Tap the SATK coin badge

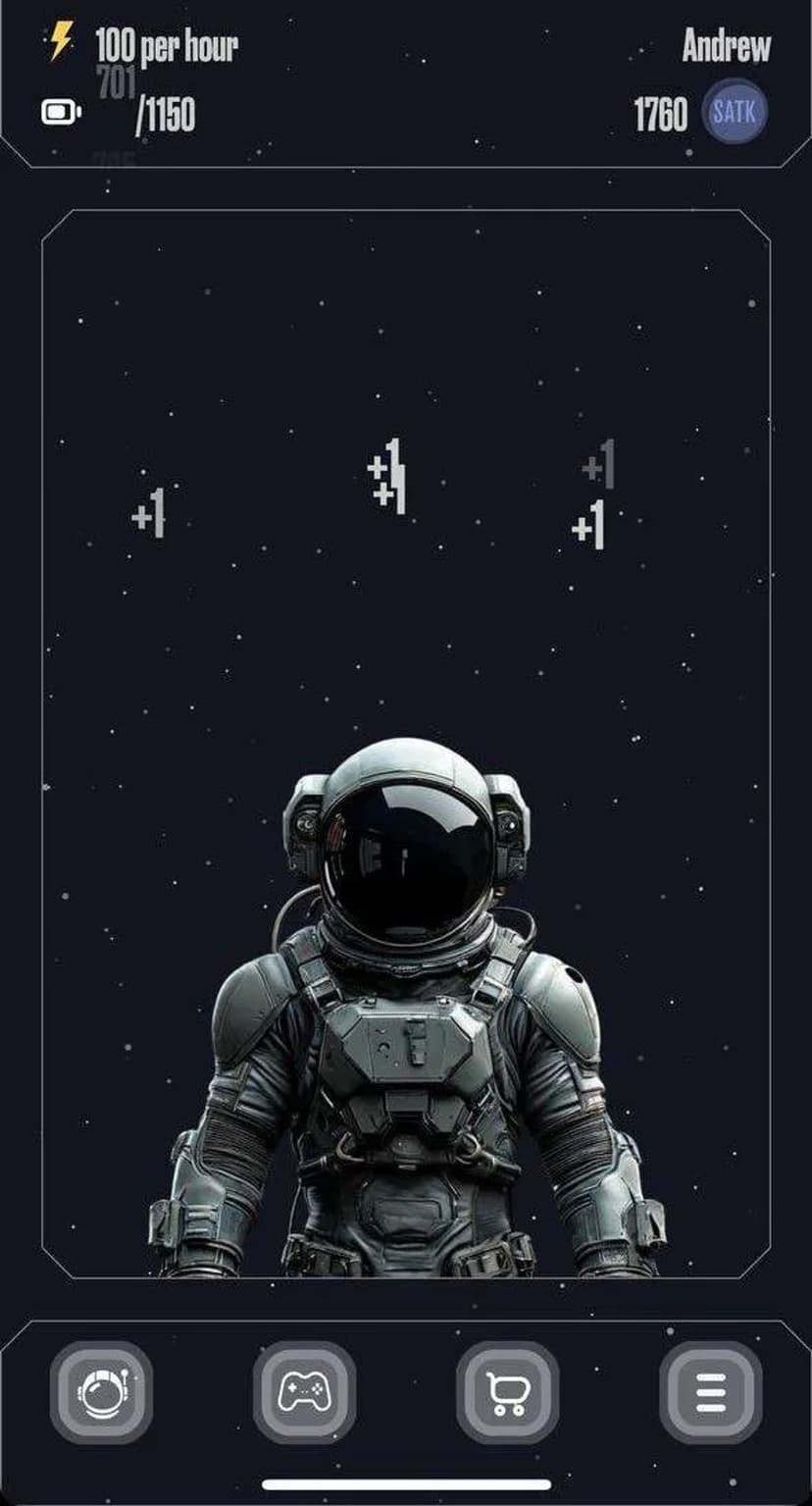point(735,112)
